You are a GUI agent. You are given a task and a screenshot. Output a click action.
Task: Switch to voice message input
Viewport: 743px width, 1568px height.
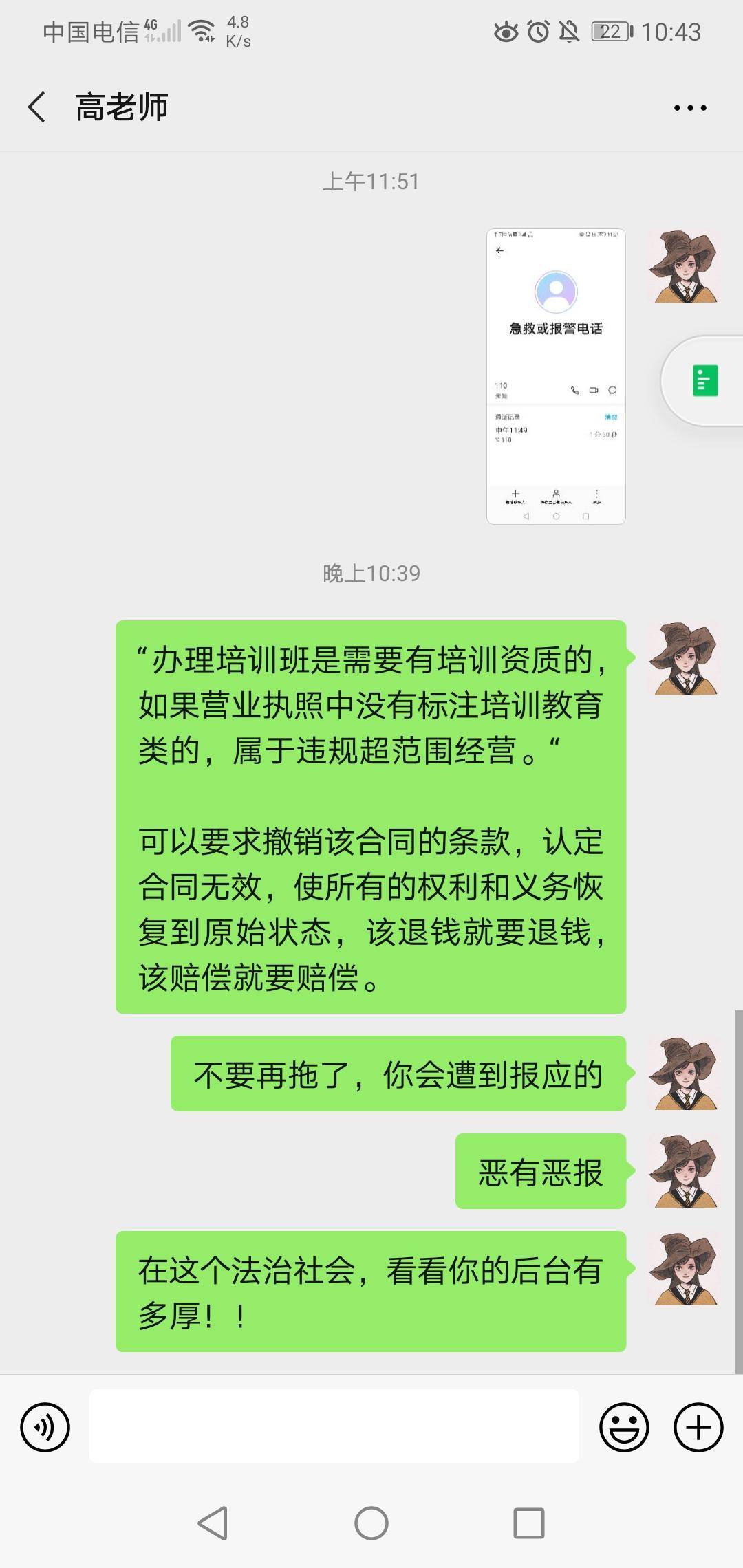[45, 1427]
